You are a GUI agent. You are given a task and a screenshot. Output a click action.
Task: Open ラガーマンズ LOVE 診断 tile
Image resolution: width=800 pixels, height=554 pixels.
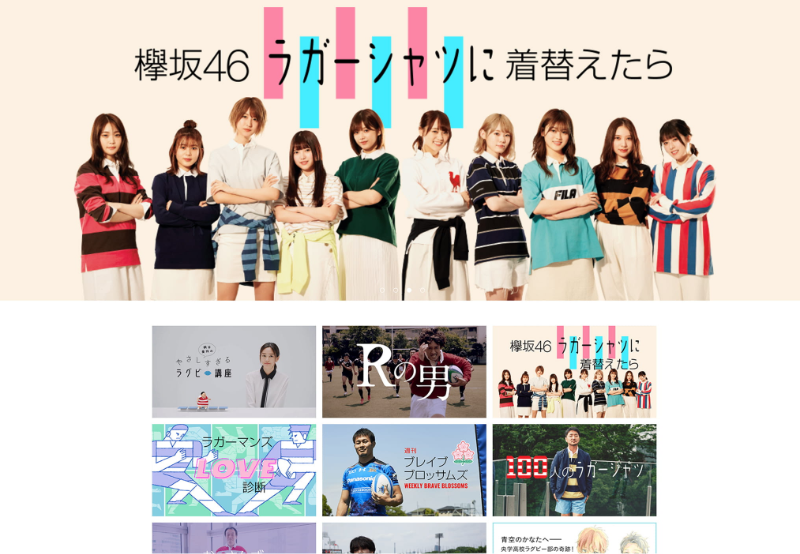click(234, 470)
